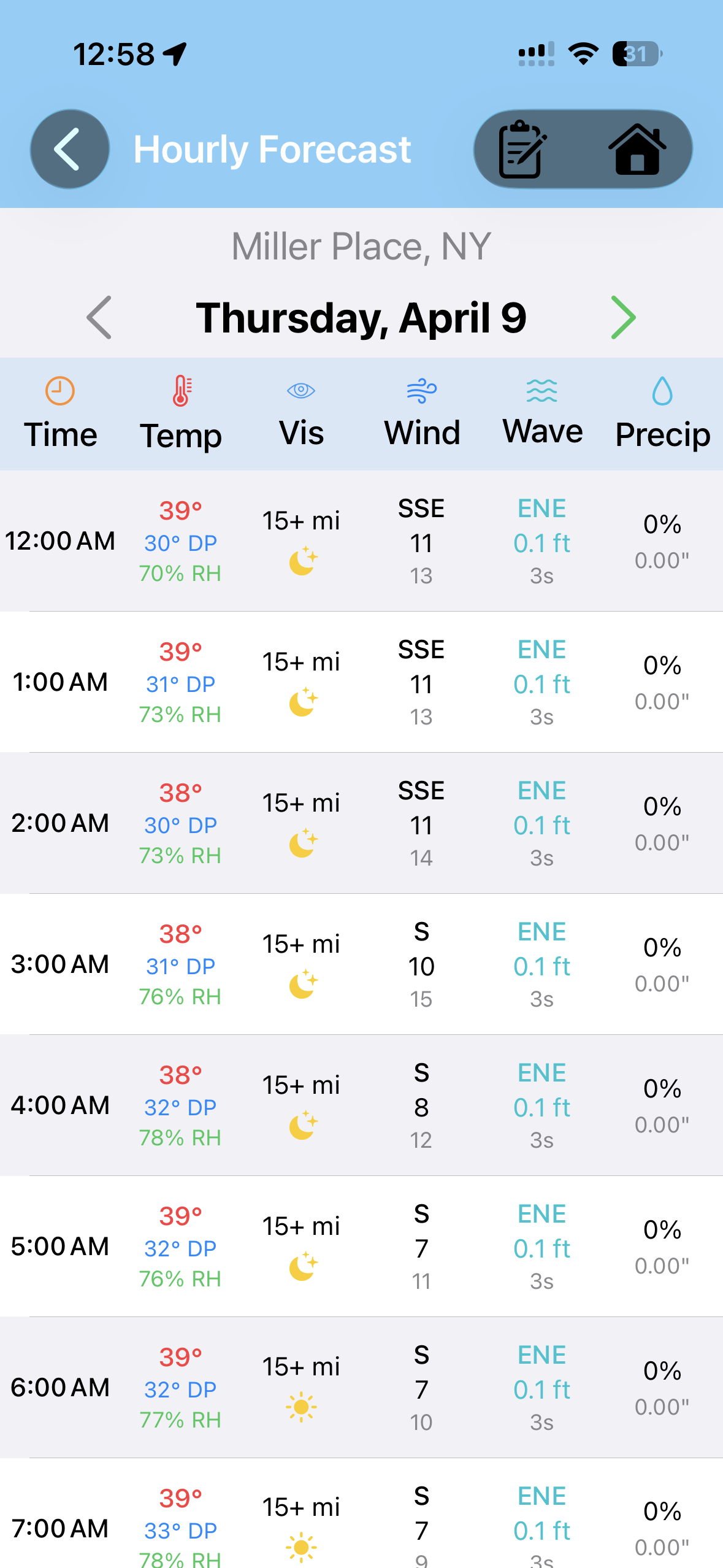This screenshot has width=723, height=1568.
Task: Tap the thermometer icon above Temp
Action: 181,389
